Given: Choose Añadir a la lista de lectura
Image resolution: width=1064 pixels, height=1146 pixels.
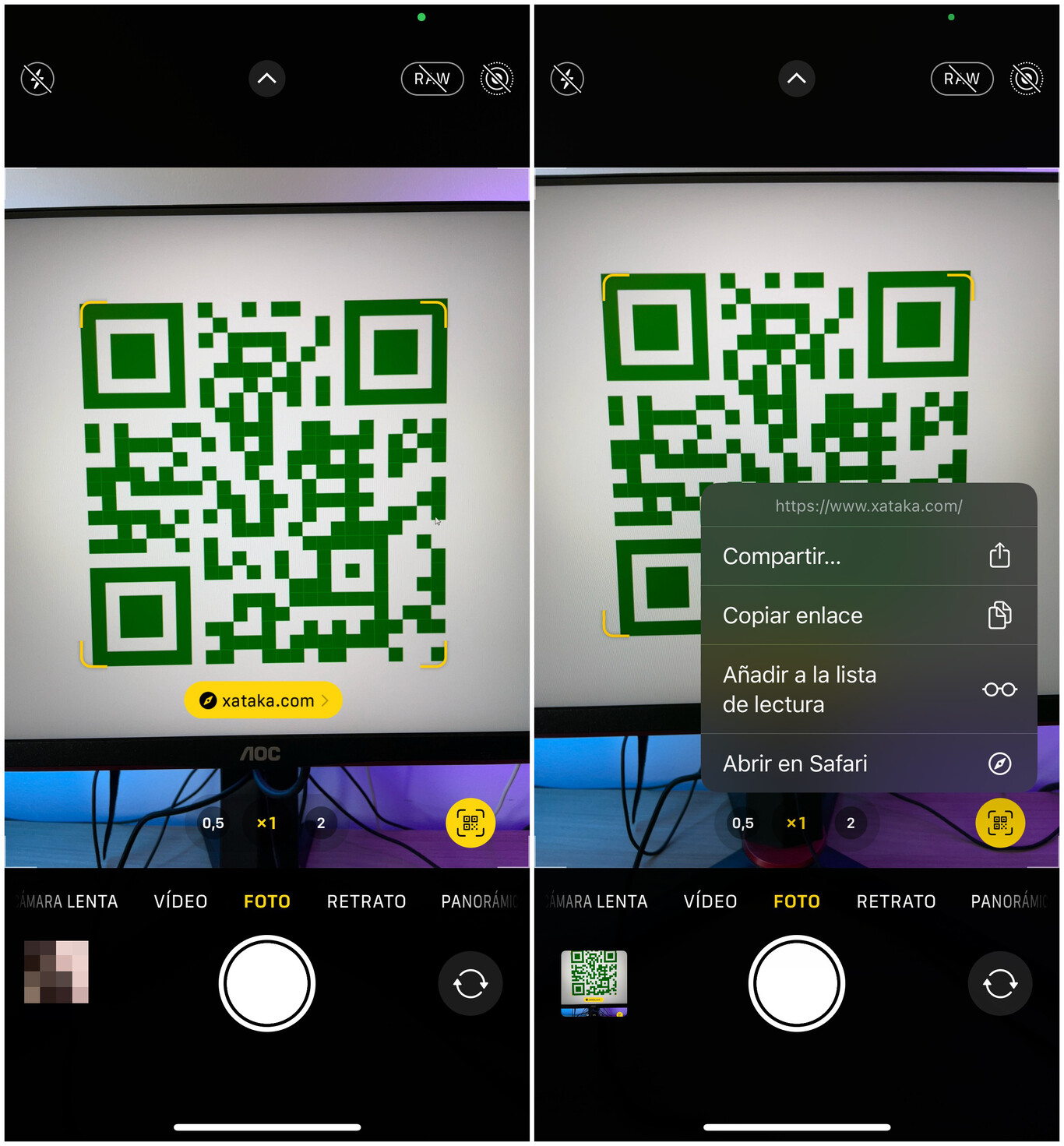Looking at the screenshot, I should coord(800,689).
